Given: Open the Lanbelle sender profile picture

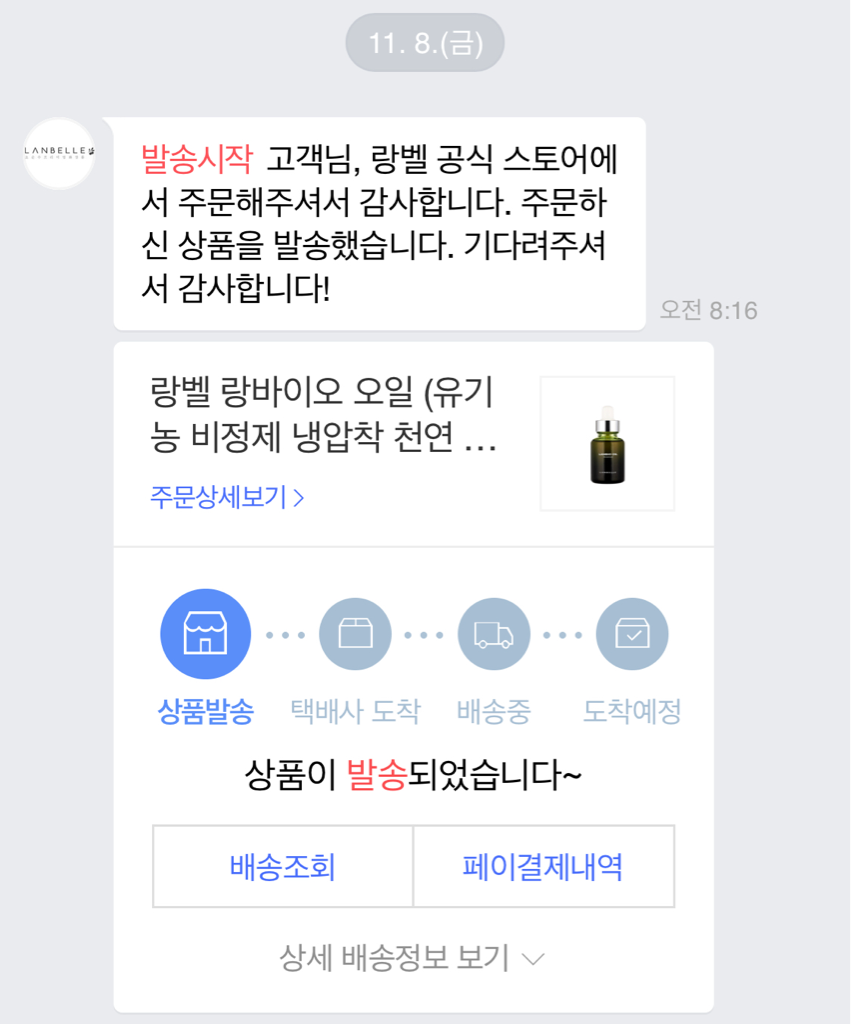Looking at the screenshot, I should 59,153.
